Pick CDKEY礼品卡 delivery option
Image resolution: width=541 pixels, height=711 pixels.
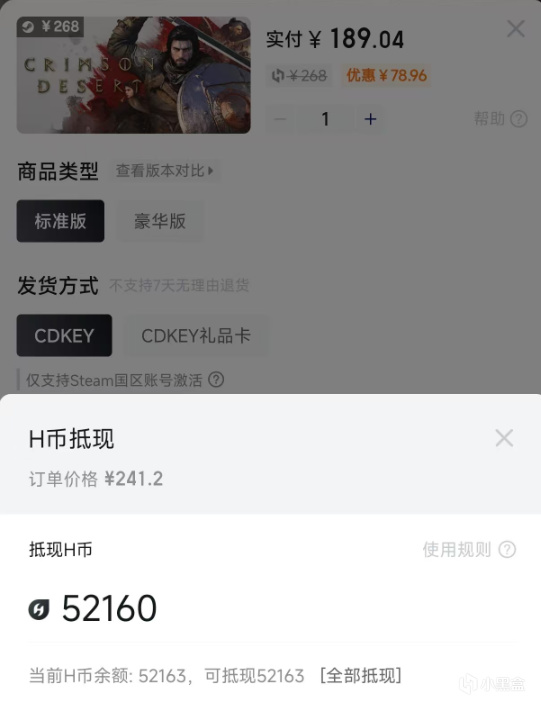(196, 336)
